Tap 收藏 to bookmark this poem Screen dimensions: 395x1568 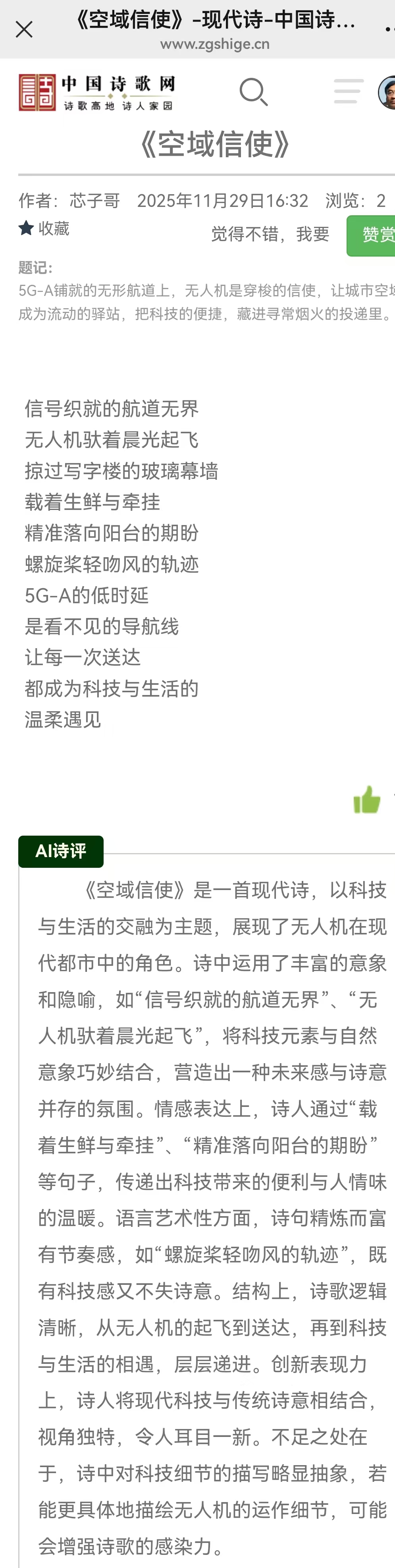[44, 228]
